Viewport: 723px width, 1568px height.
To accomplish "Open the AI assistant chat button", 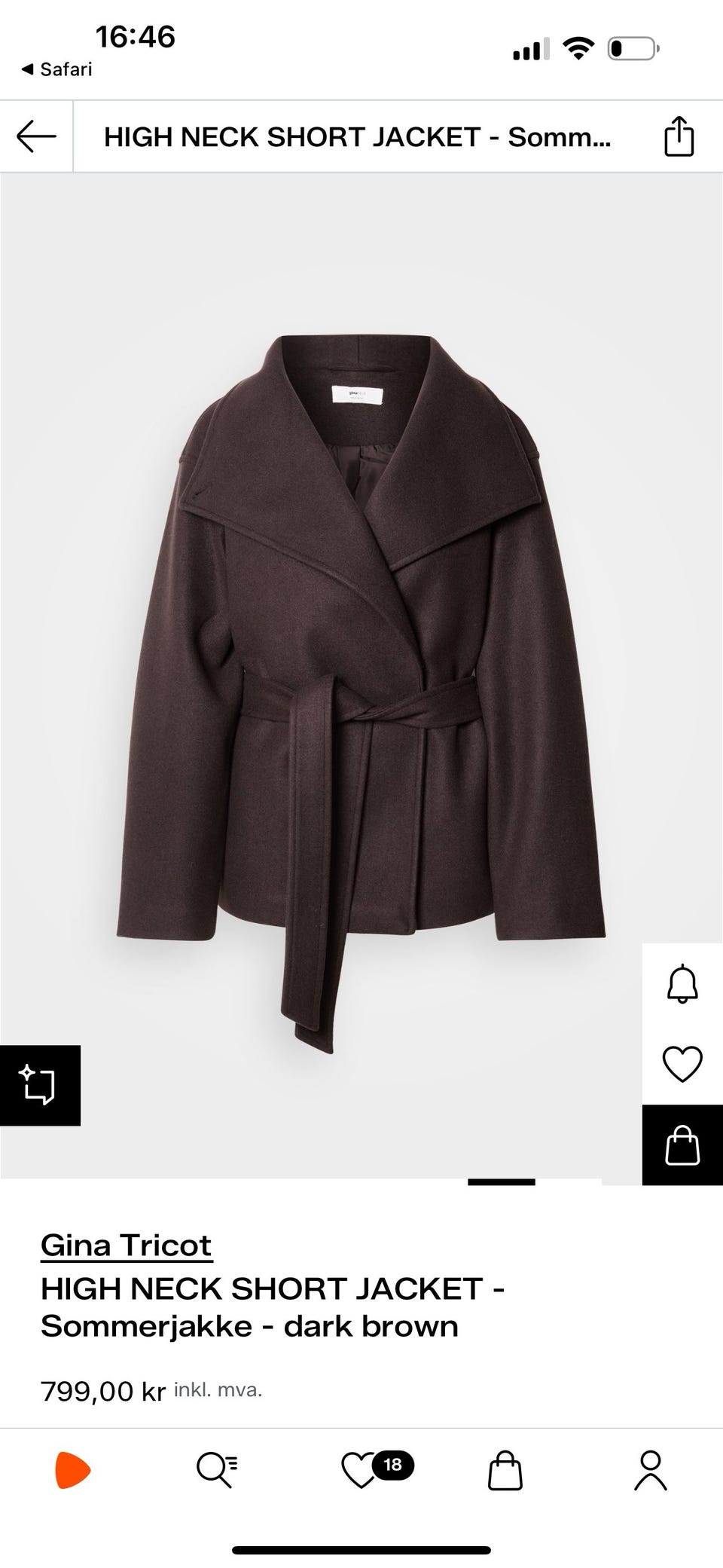I will pos(39,1085).
